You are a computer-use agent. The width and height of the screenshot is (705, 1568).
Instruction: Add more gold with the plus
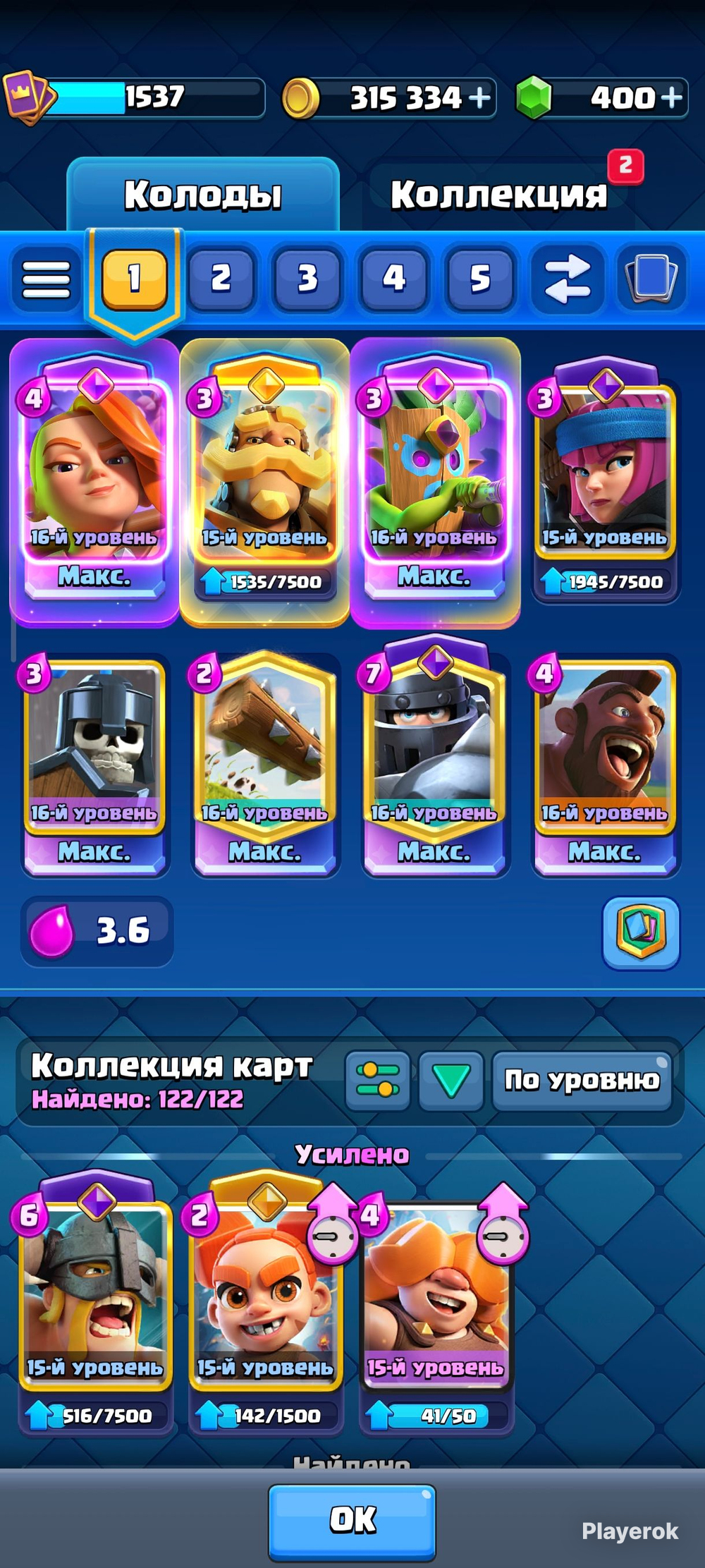(479, 98)
